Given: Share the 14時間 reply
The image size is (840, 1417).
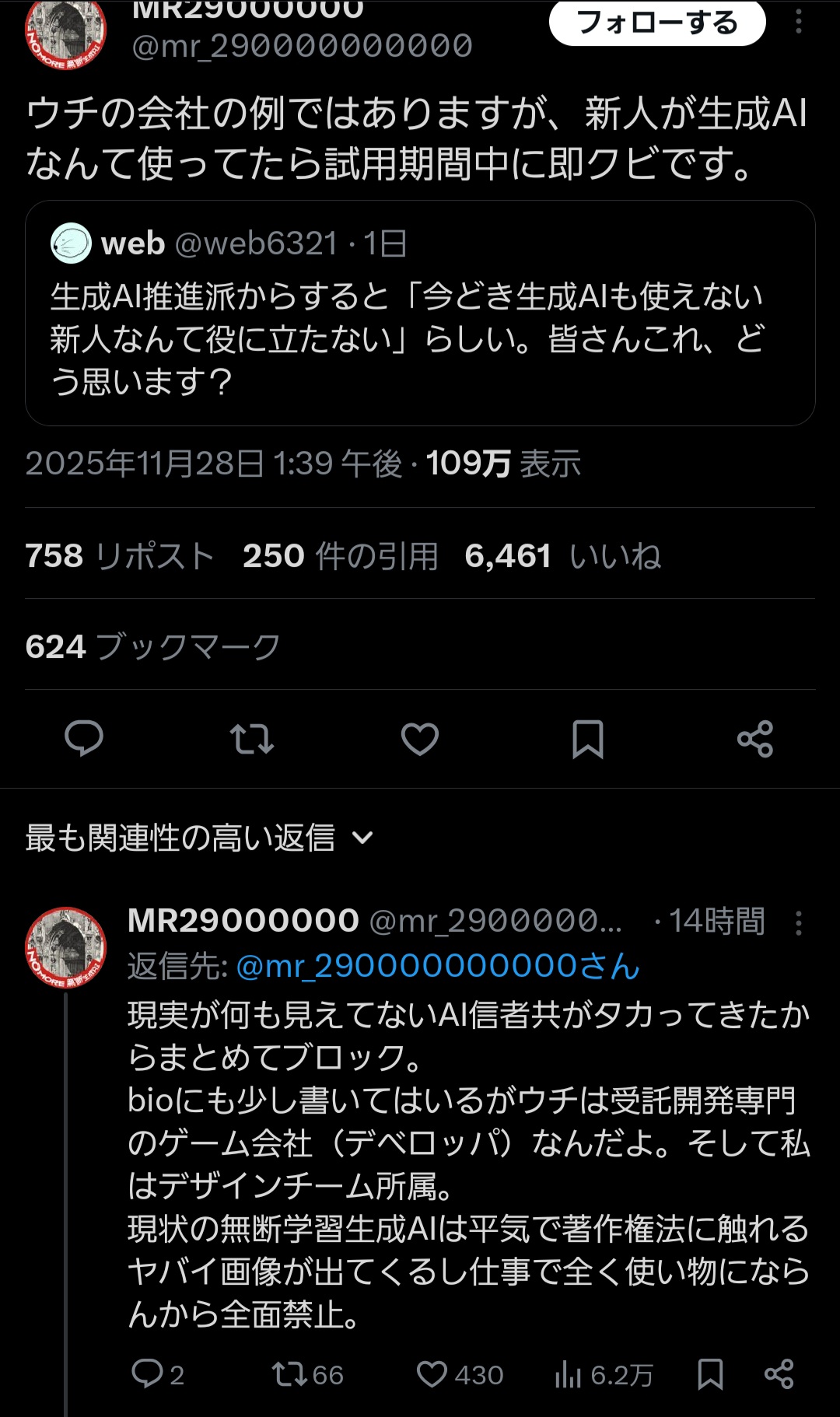Looking at the screenshot, I should [x=779, y=1374].
